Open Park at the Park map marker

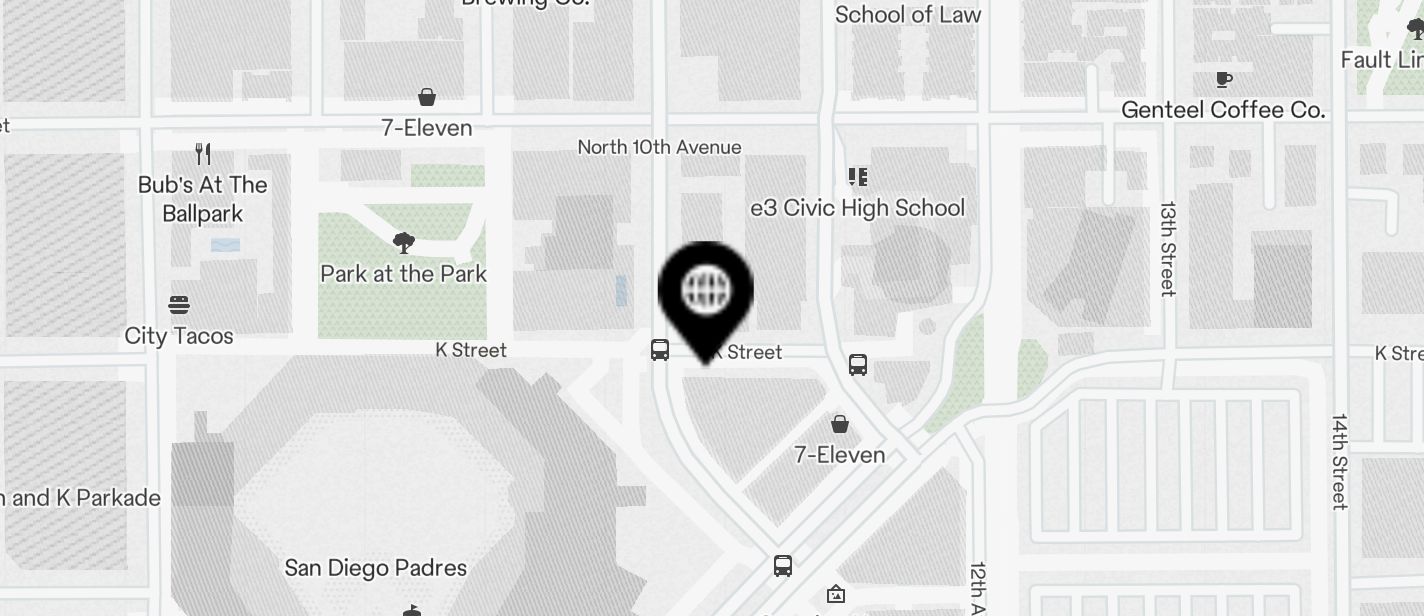tap(404, 242)
